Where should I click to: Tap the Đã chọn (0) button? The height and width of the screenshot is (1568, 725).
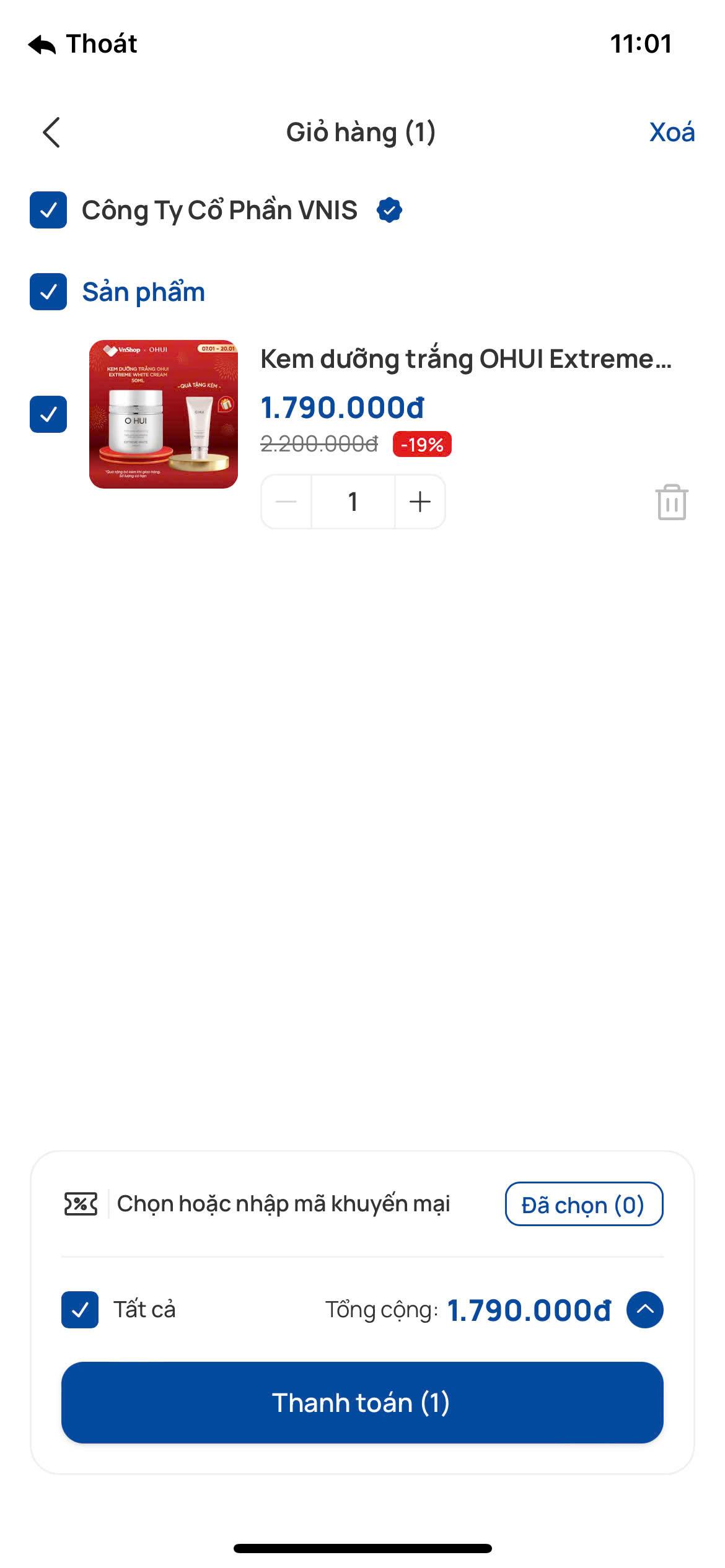584,1204
